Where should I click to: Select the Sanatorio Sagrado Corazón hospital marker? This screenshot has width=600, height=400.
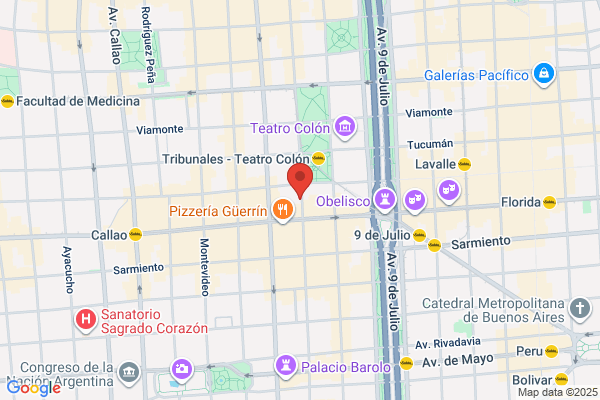(x=87, y=320)
